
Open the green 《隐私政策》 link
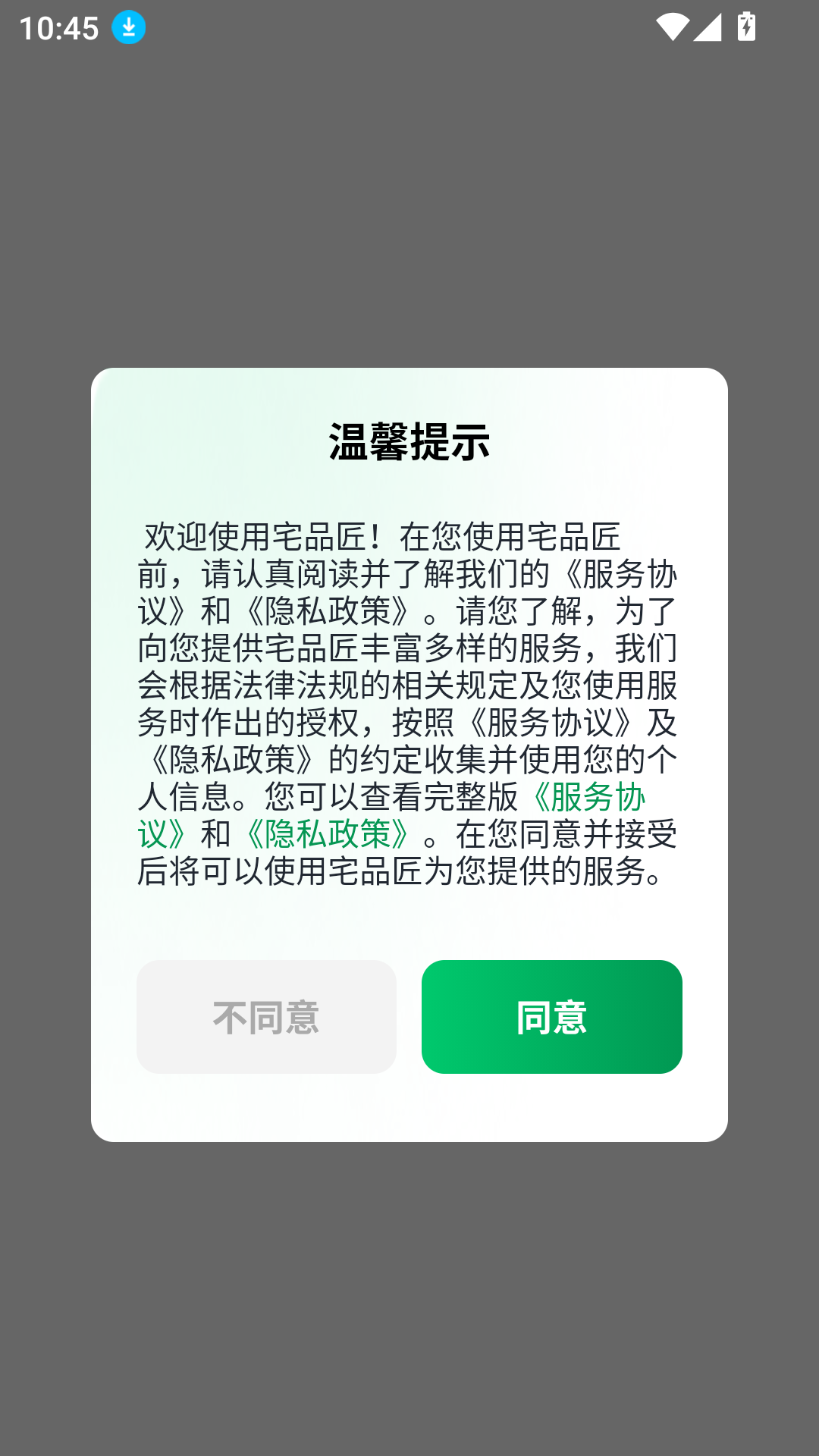pos(328,834)
